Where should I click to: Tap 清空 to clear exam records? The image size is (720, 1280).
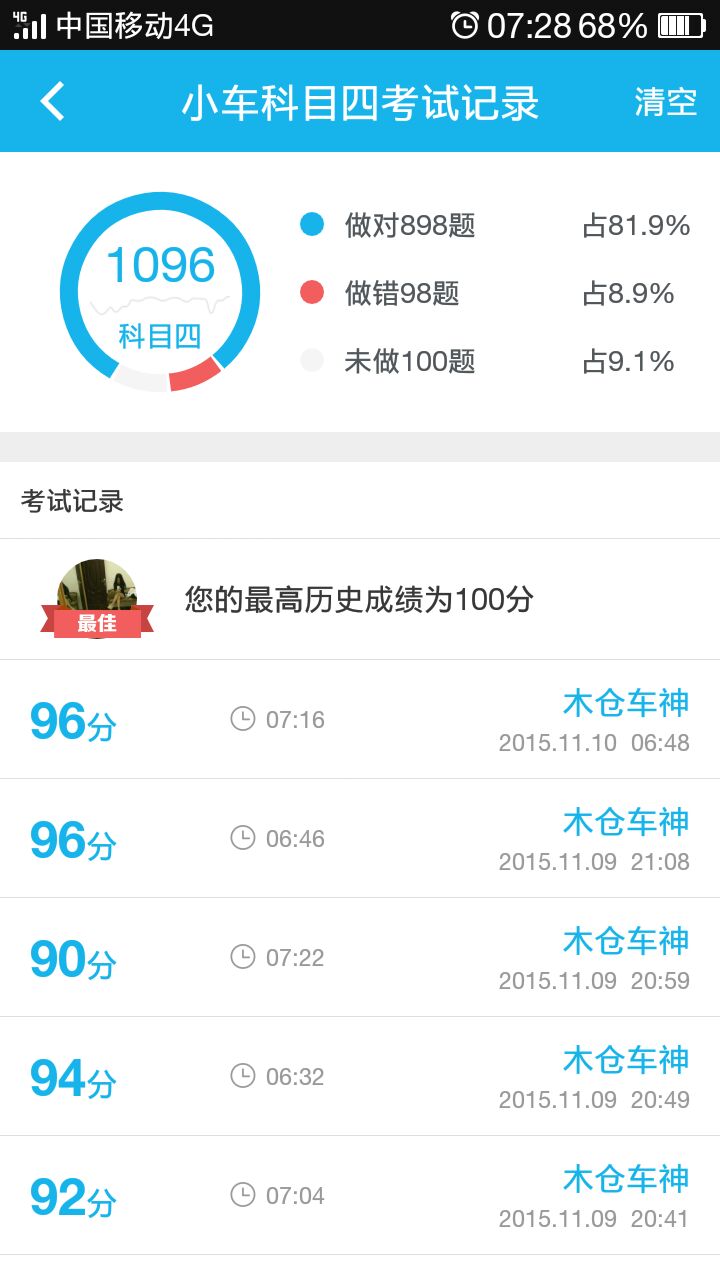pos(665,101)
